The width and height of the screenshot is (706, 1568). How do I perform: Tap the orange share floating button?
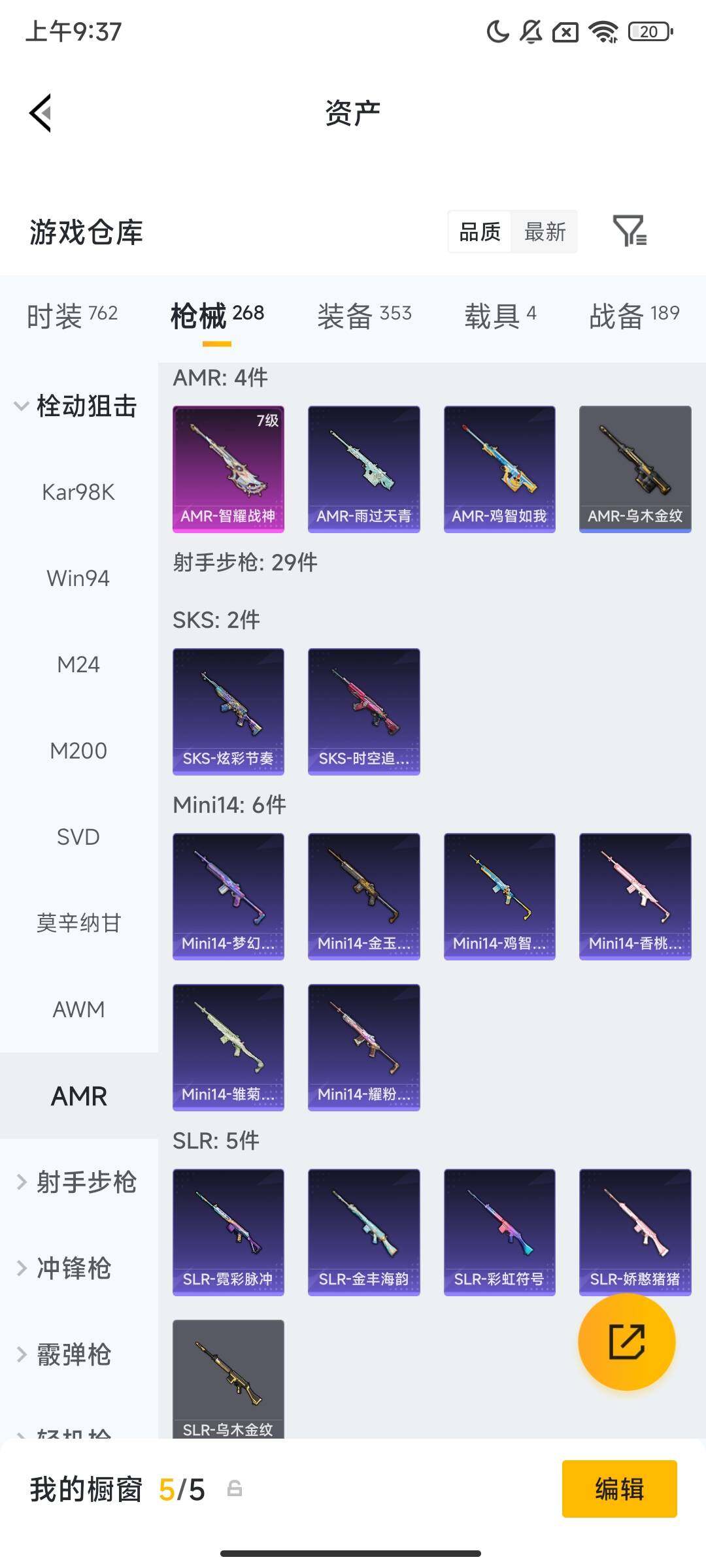tap(626, 1342)
